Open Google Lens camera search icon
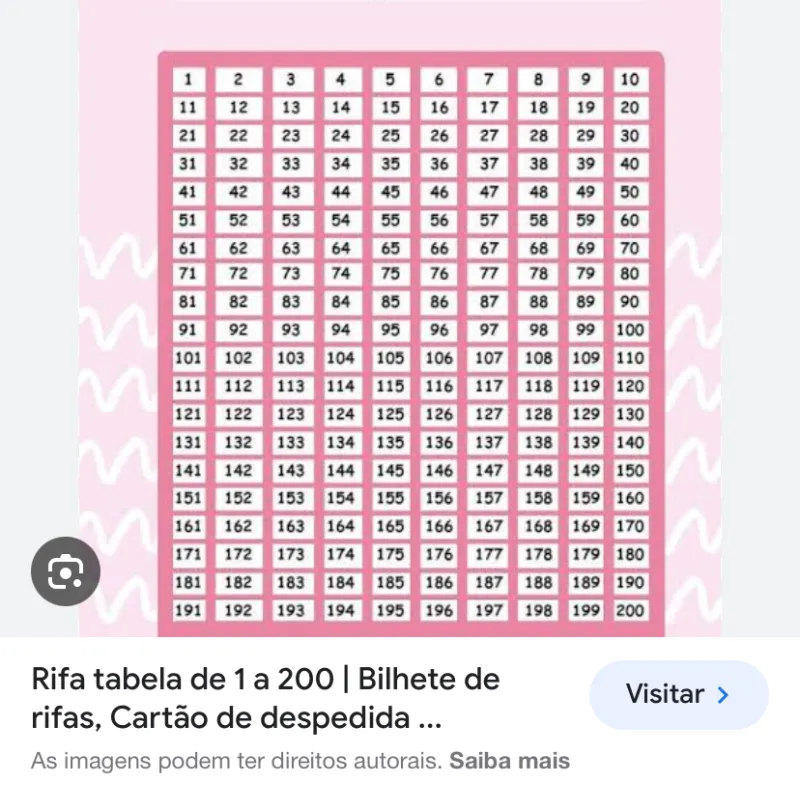Image resolution: width=800 pixels, height=800 pixels. click(66, 571)
